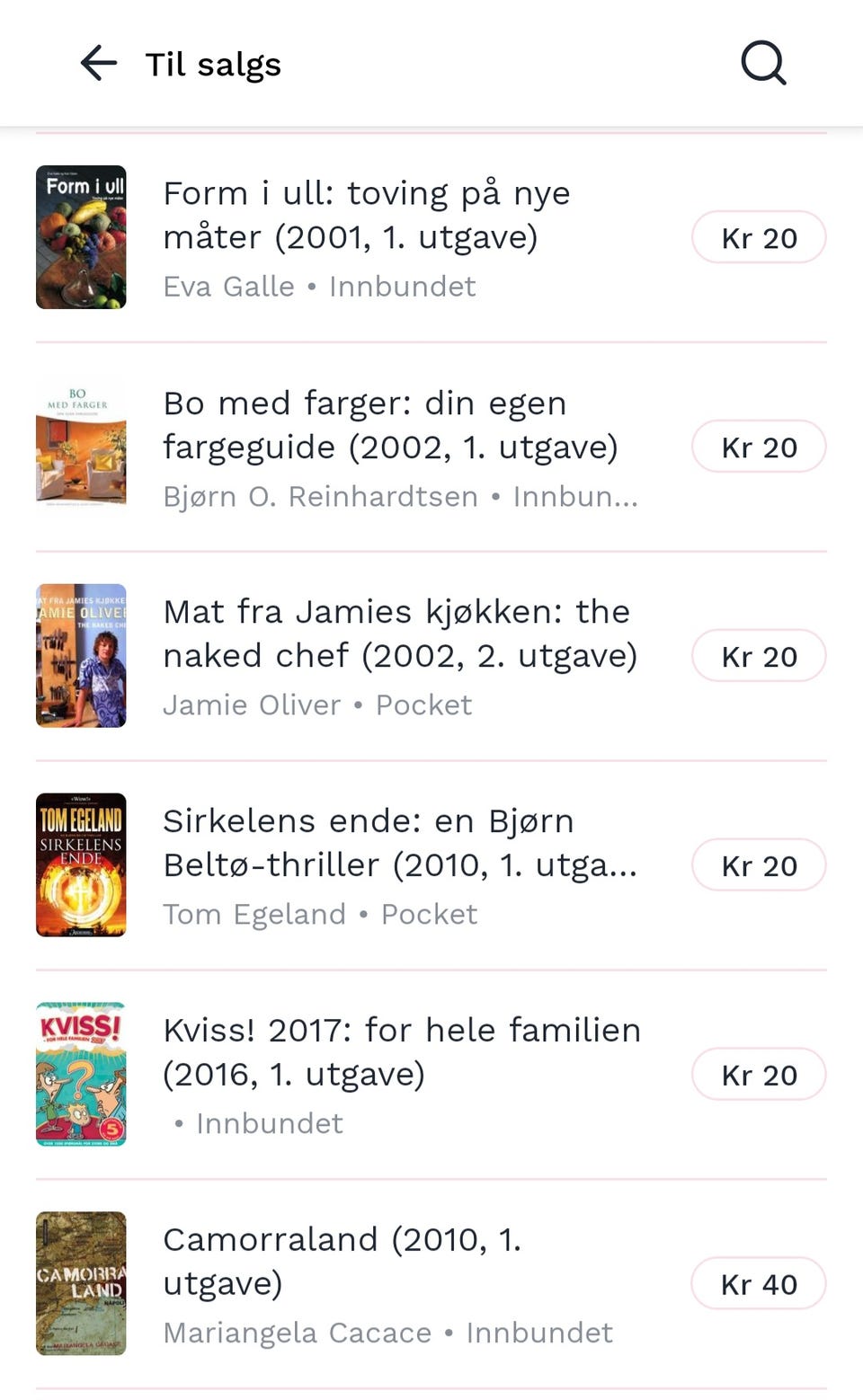
Task: Open the search magnifier icon
Action: click(x=761, y=63)
